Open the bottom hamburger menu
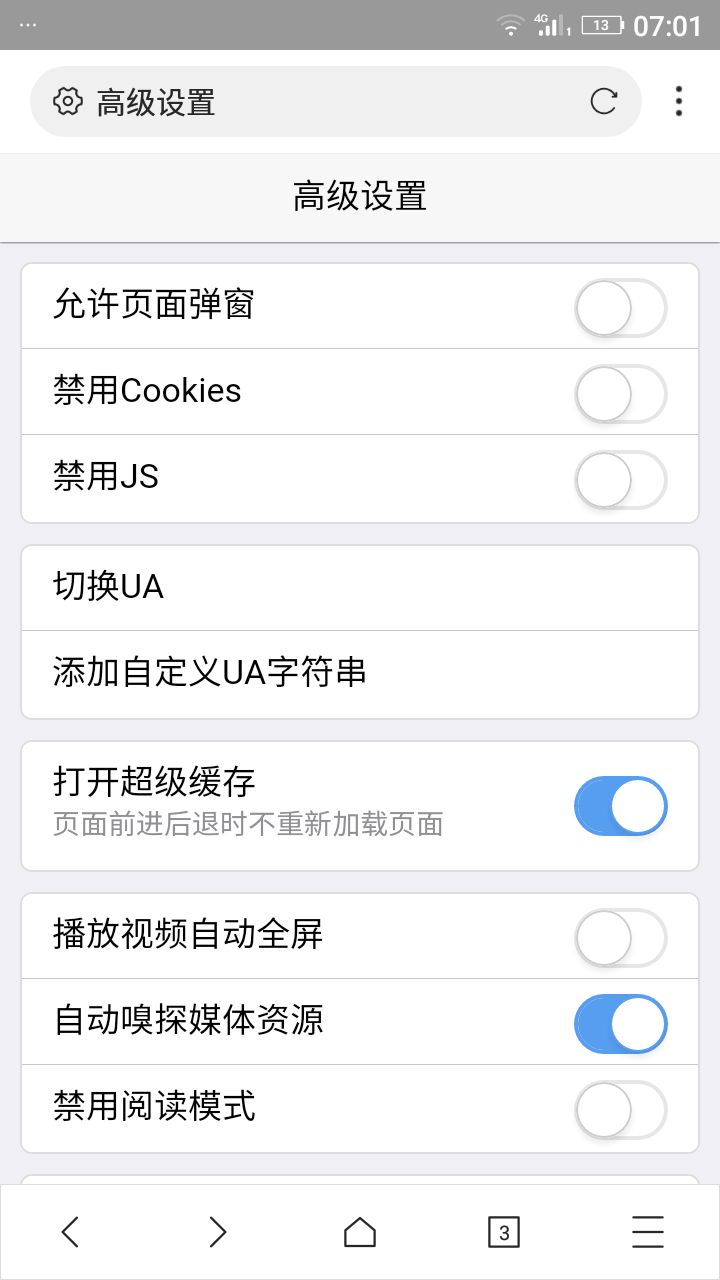Image resolution: width=720 pixels, height=1280 pixels. (x=648, y=1232)
